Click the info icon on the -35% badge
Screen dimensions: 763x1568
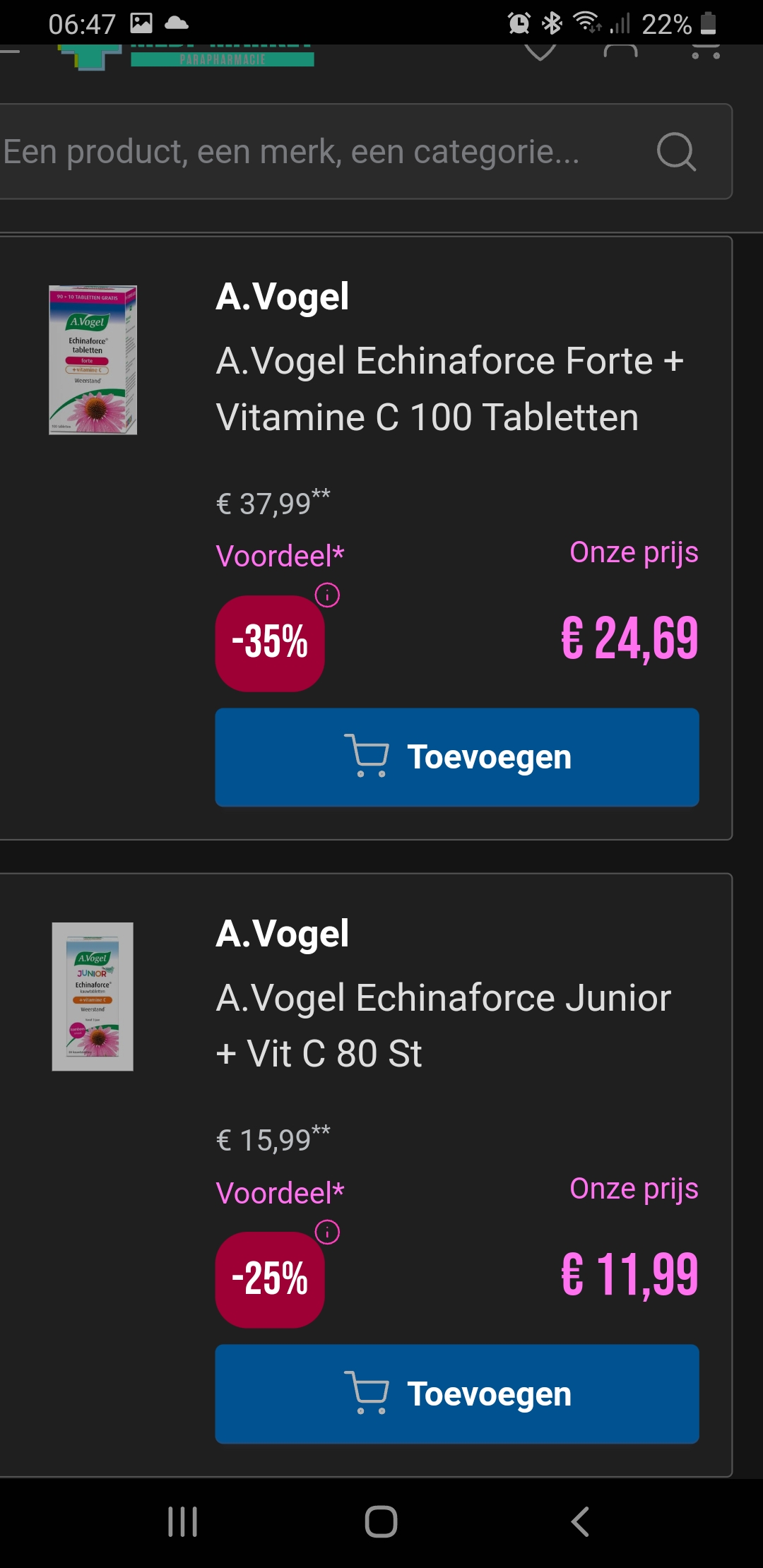[x=326, y=597]
